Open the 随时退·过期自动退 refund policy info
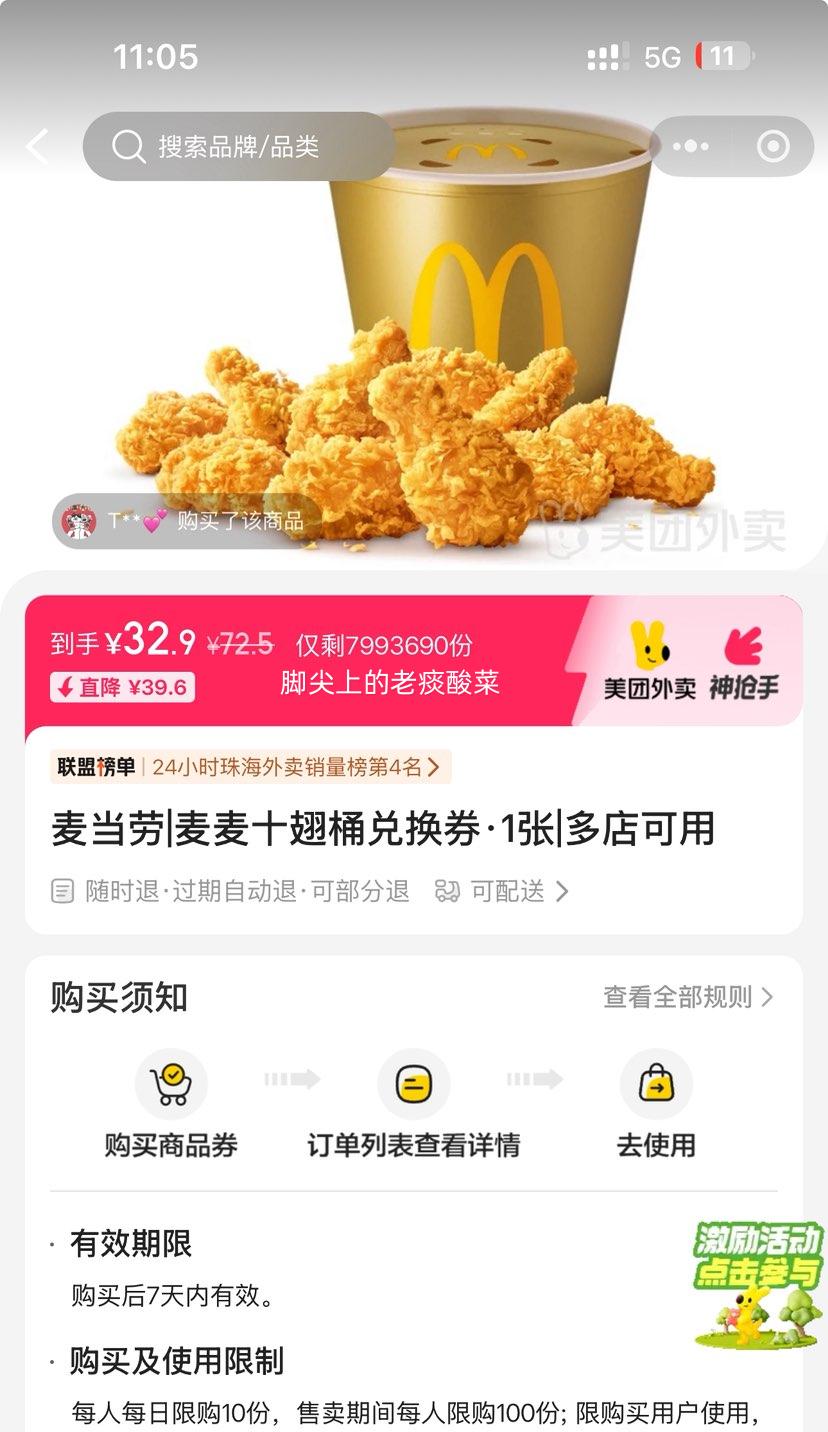 pos(232,891)
